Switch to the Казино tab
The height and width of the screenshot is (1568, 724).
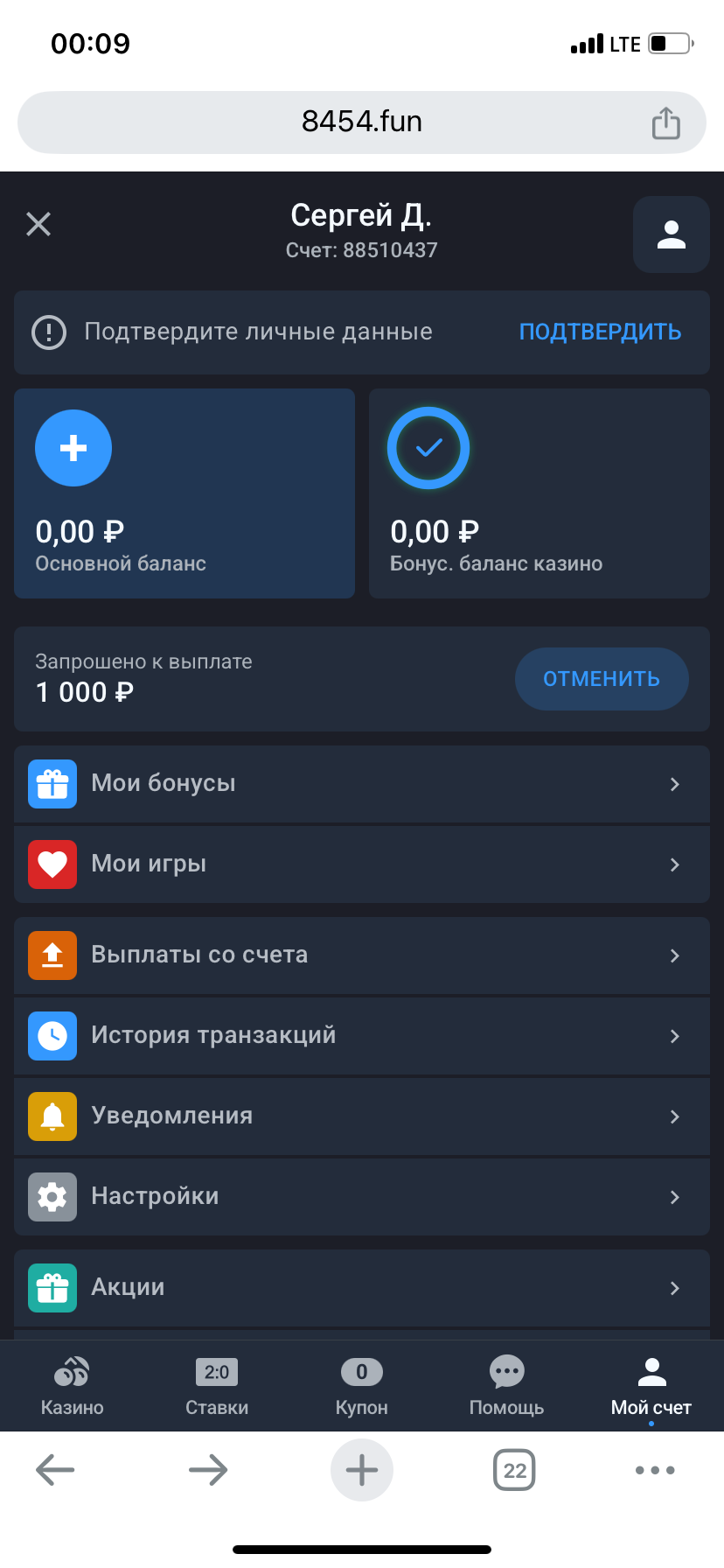(x=73, y=1386)
